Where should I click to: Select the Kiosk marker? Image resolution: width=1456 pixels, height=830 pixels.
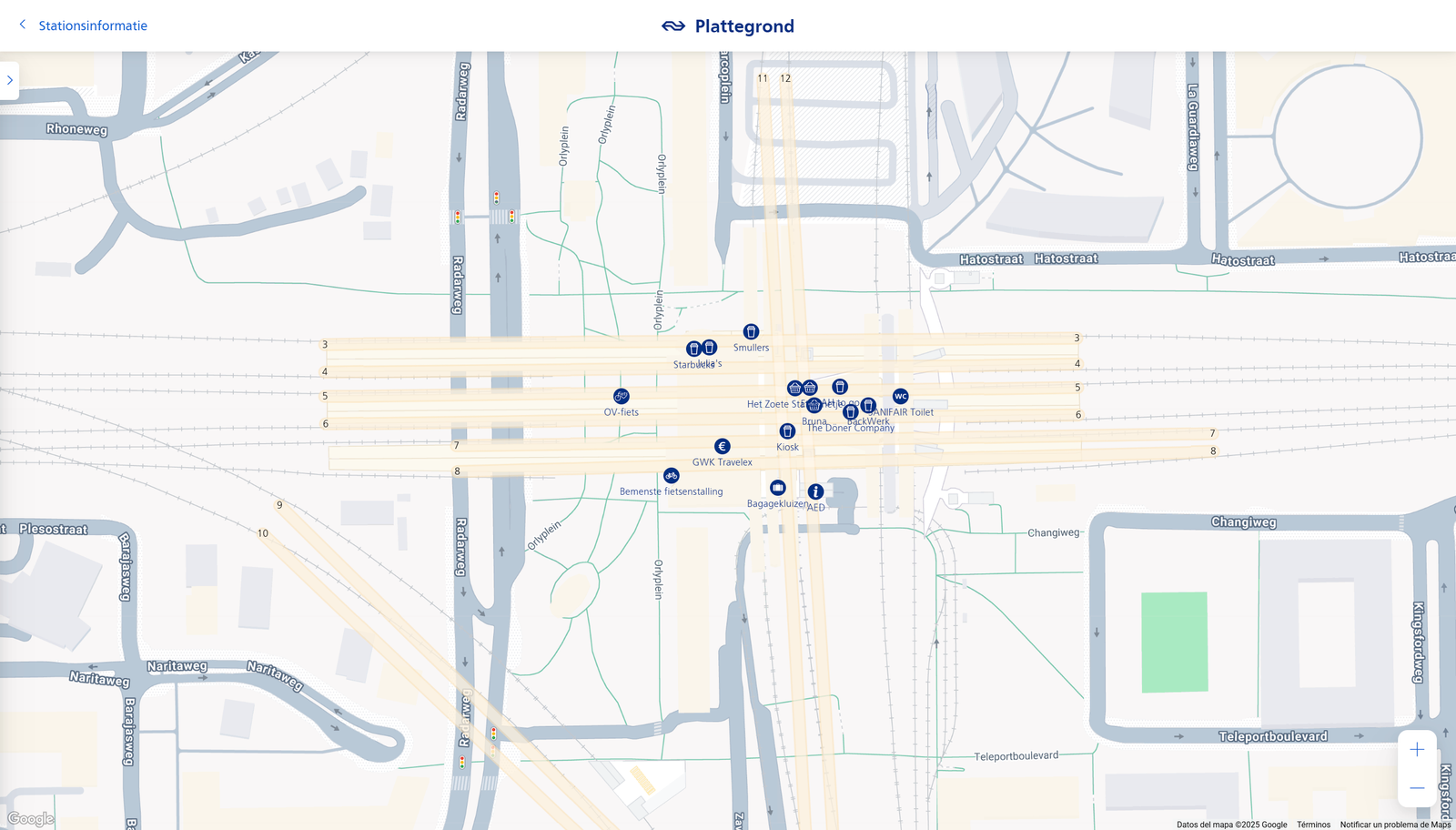[x=787, y=431]
